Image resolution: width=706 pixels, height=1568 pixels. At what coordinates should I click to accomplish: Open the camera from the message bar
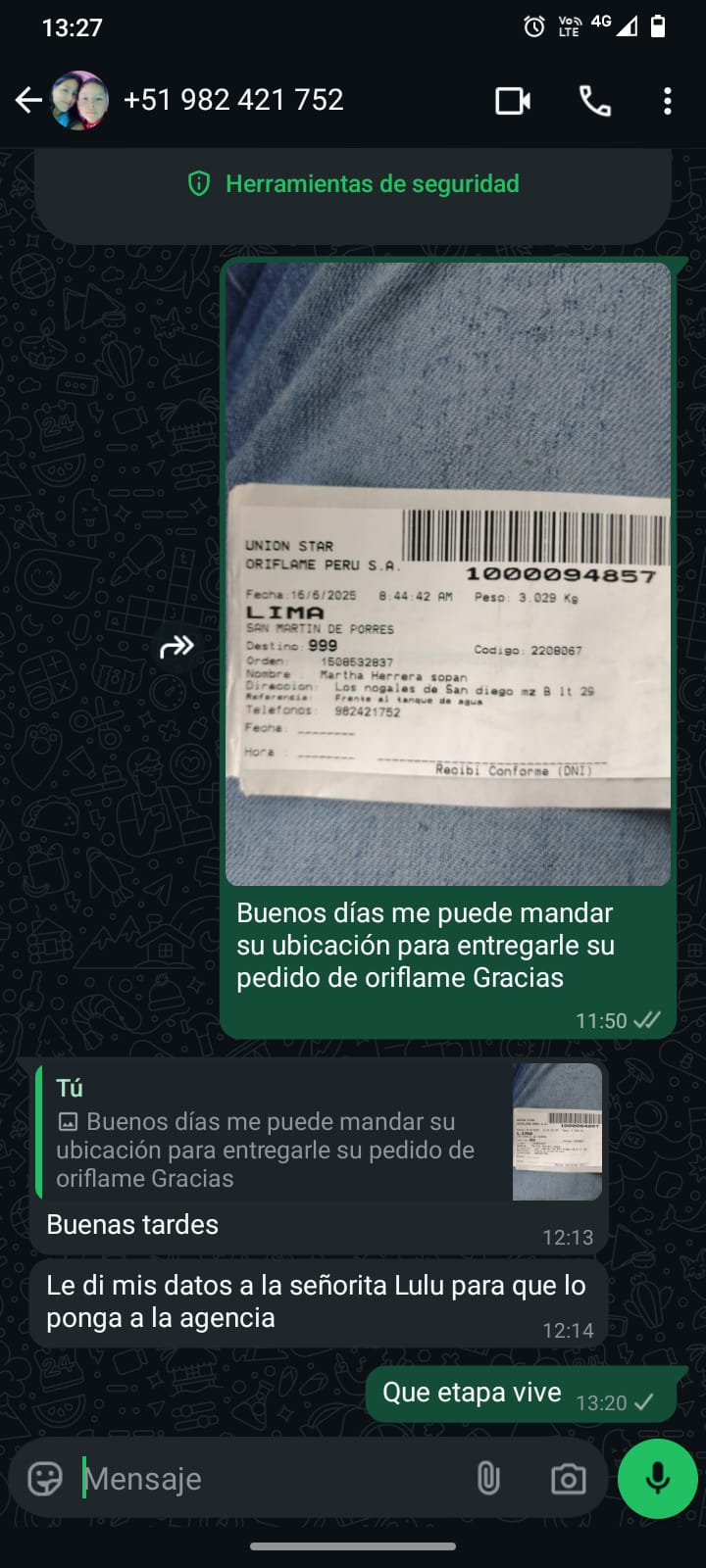[568, 1478]
